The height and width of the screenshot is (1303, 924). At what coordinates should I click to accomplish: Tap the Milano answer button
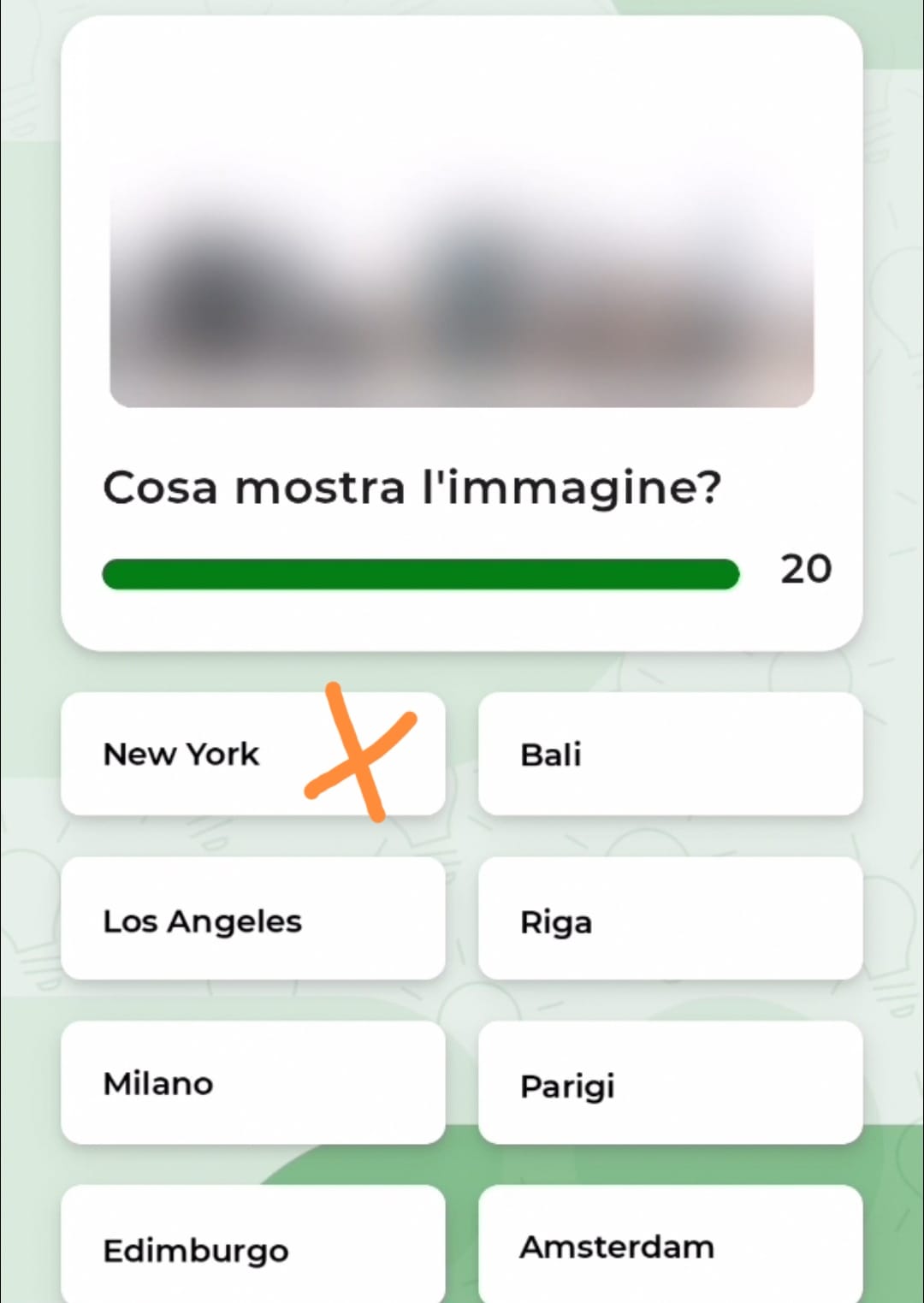click(x=252, y=1082)
